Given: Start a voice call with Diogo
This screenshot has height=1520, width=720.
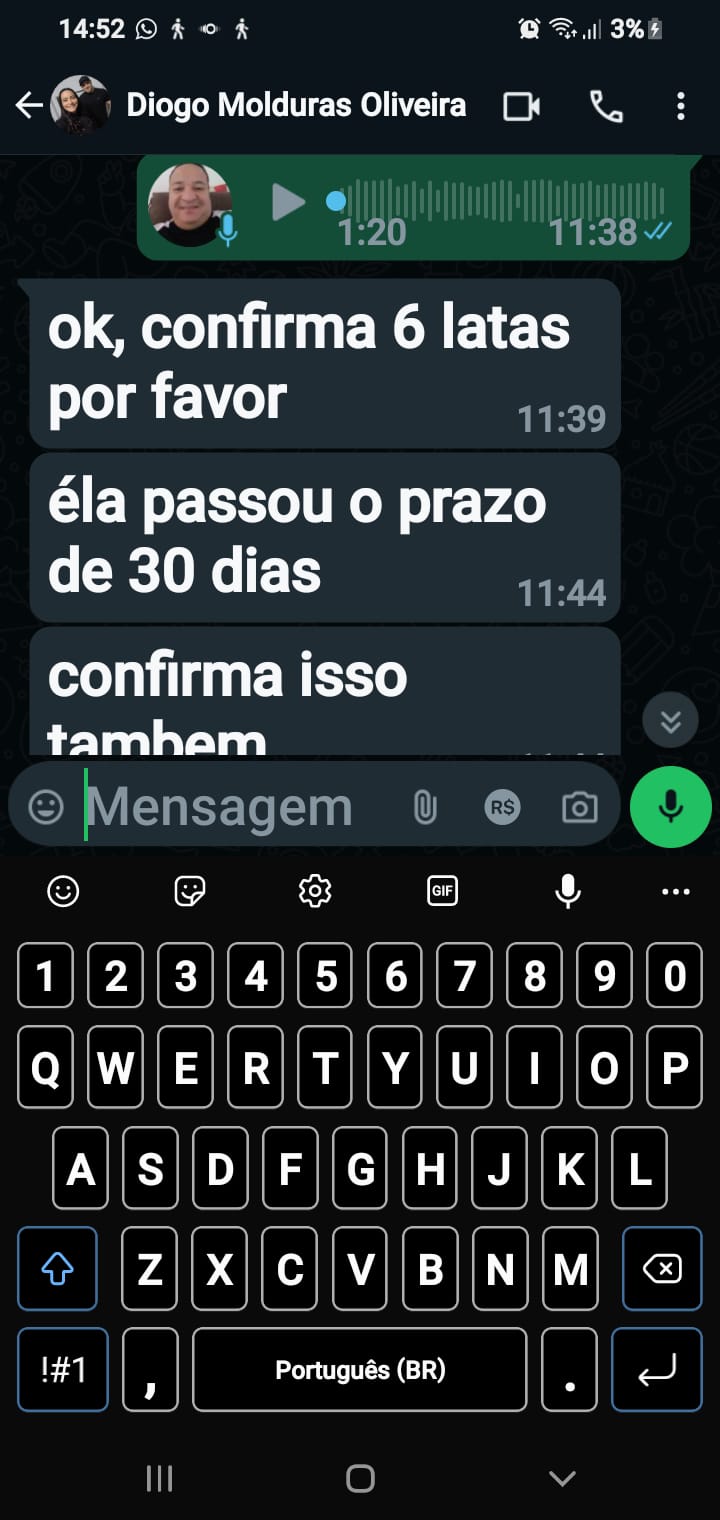Looking at the screenshot, I should [x=606, y=106].
